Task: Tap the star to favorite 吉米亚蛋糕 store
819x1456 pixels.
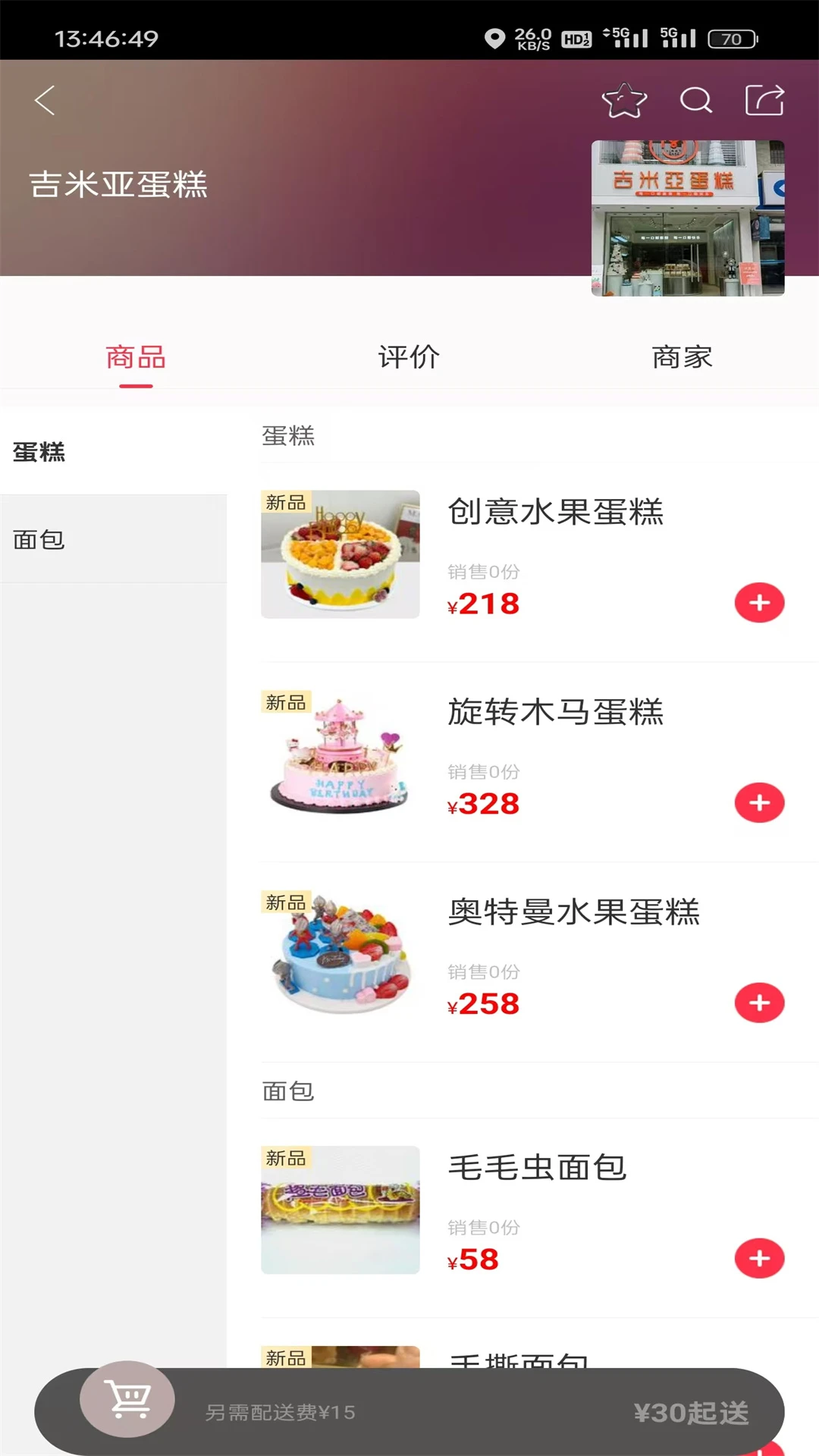Action: [x=624, y=100]
